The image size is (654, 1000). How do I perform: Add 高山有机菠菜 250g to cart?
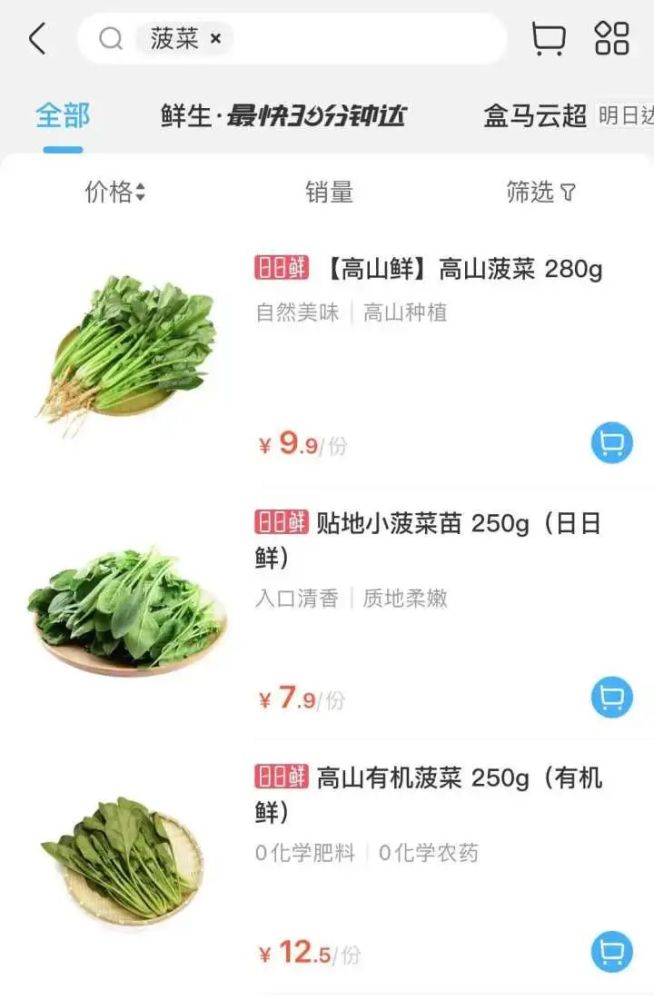[612, 952]
